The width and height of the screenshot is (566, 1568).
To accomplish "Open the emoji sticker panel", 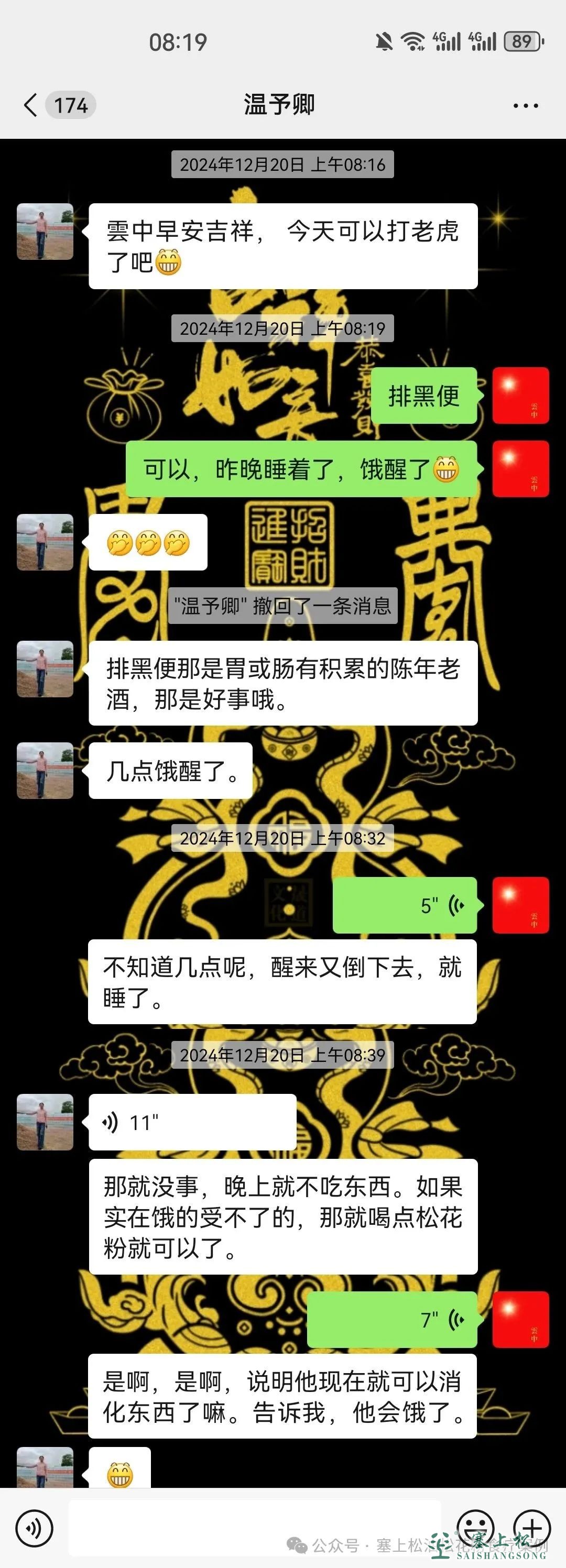I will click(x=475, y=1528).
